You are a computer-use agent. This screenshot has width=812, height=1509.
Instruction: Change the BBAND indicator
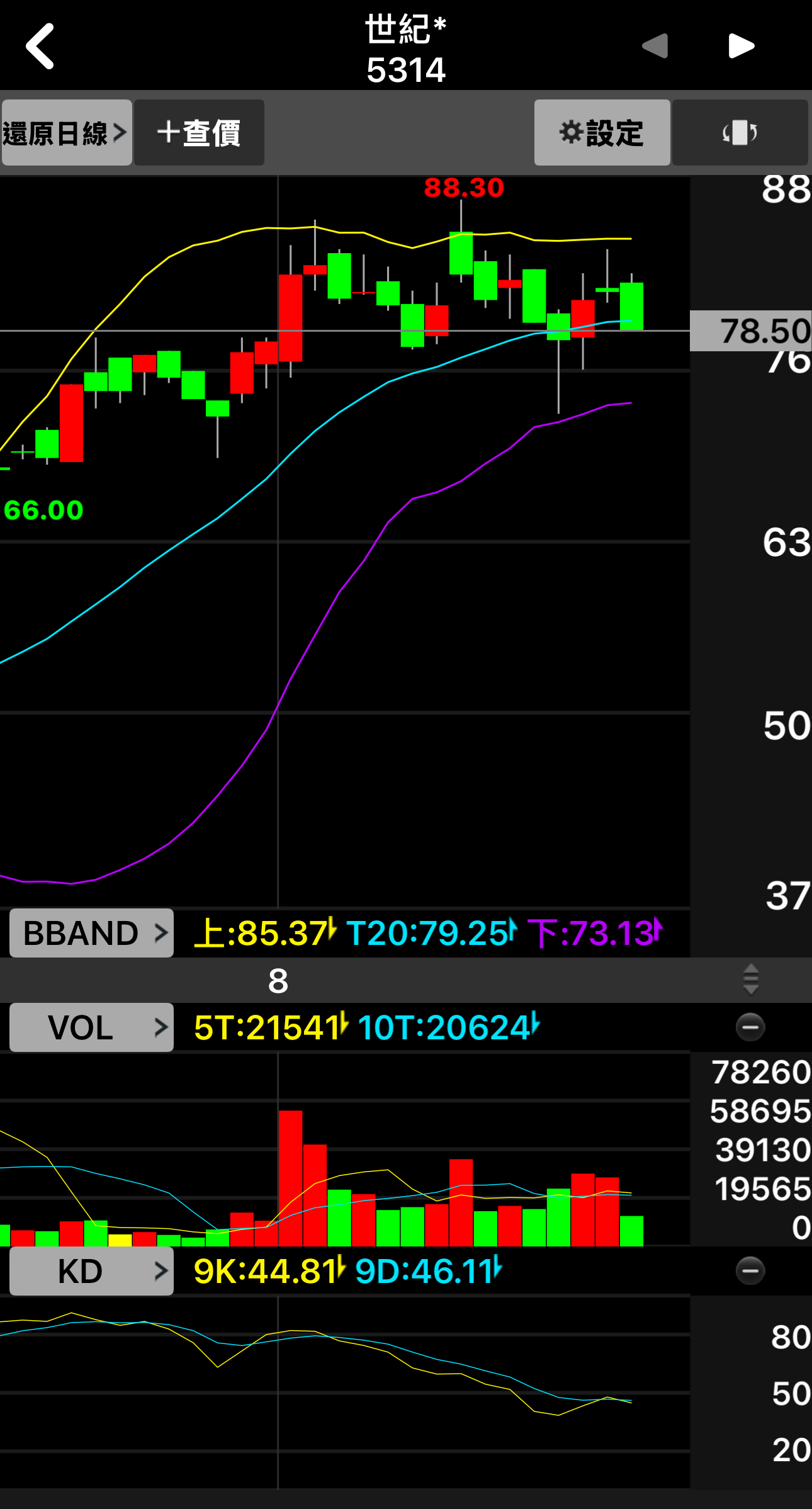click(91, 933)
